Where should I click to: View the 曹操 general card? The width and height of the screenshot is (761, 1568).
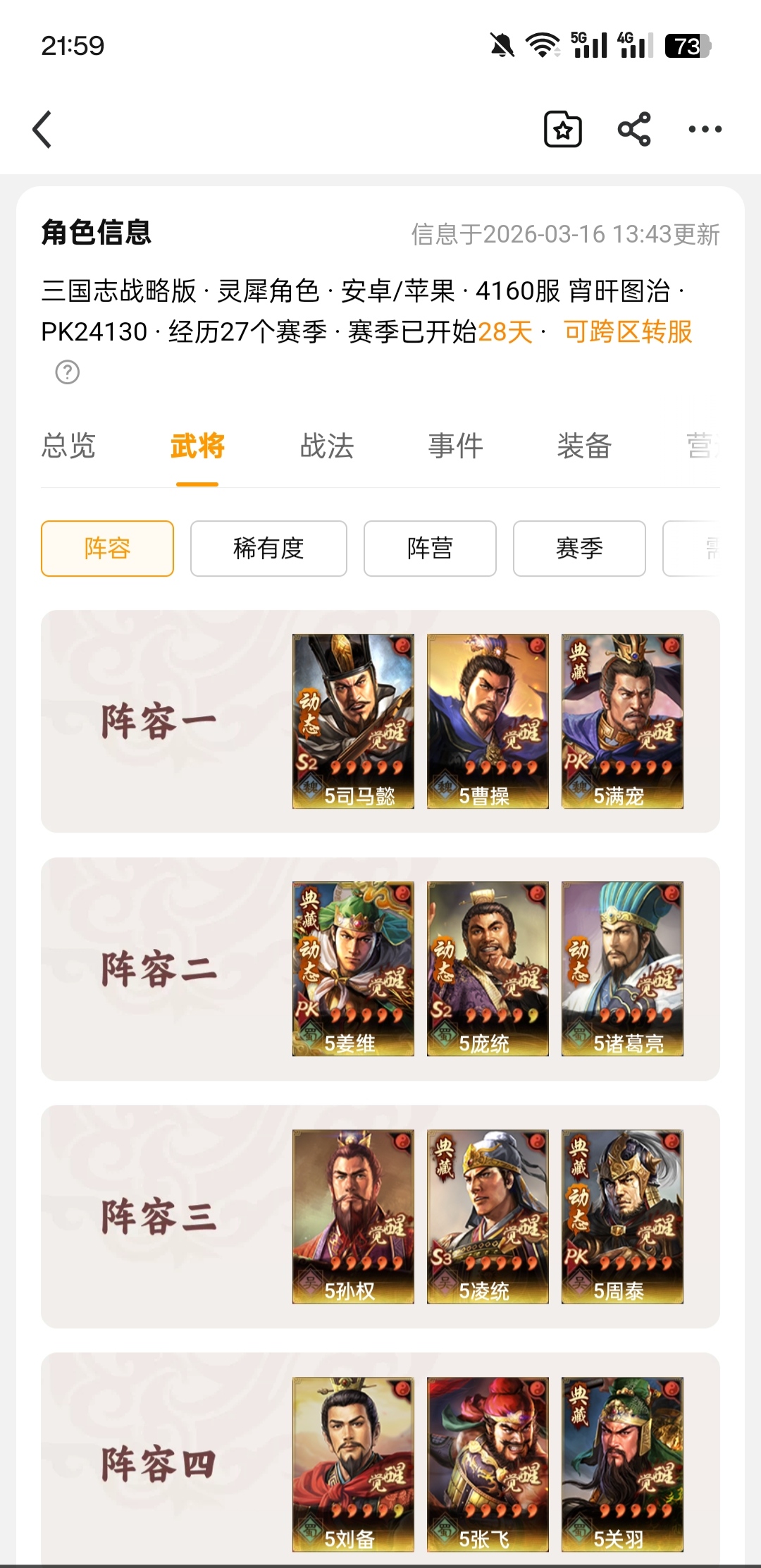click(x=488, y=721)
